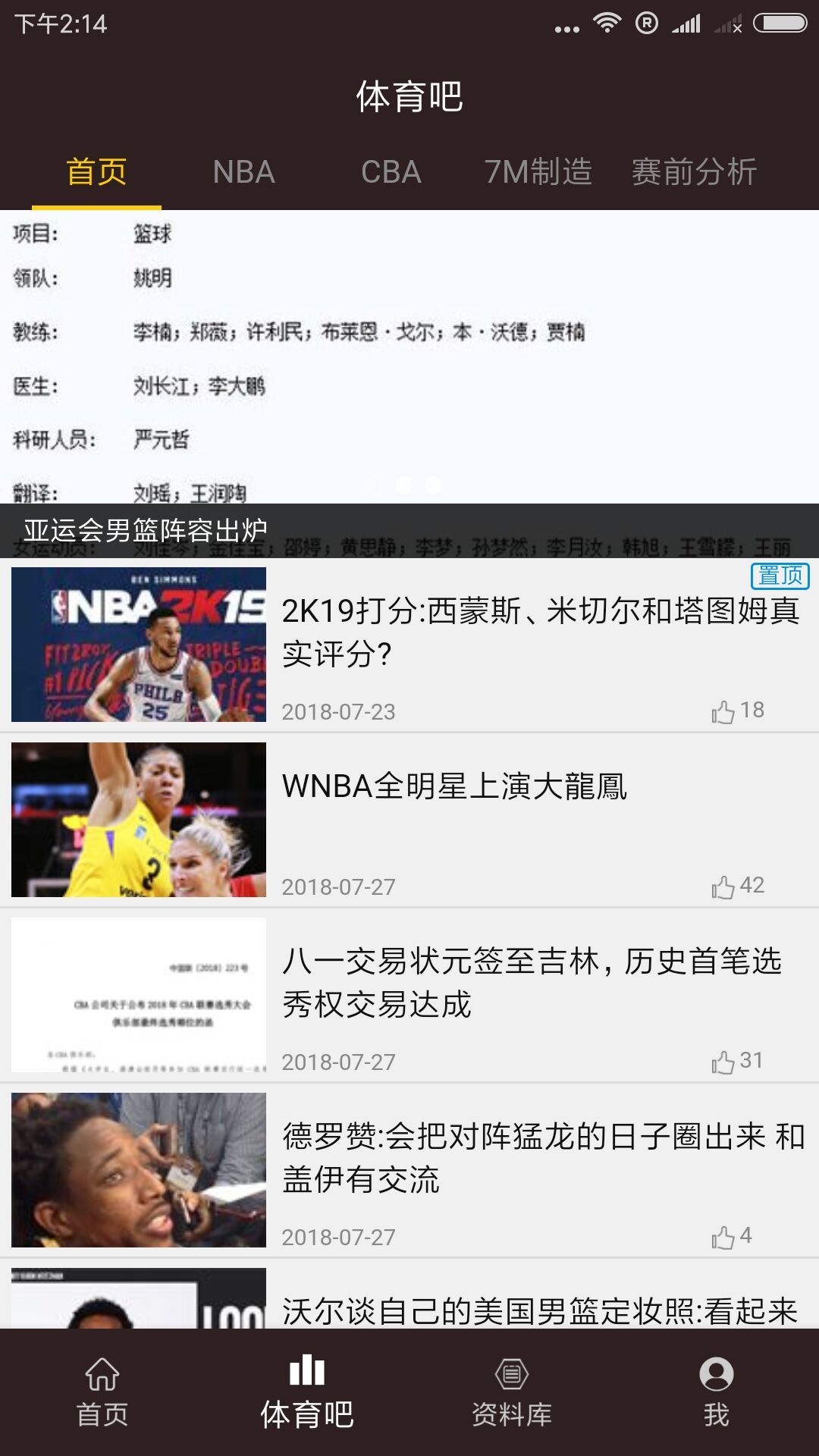Open the 资料库 bottom tab
This screenshot has width=819, height=1456.
(512, 1392)
